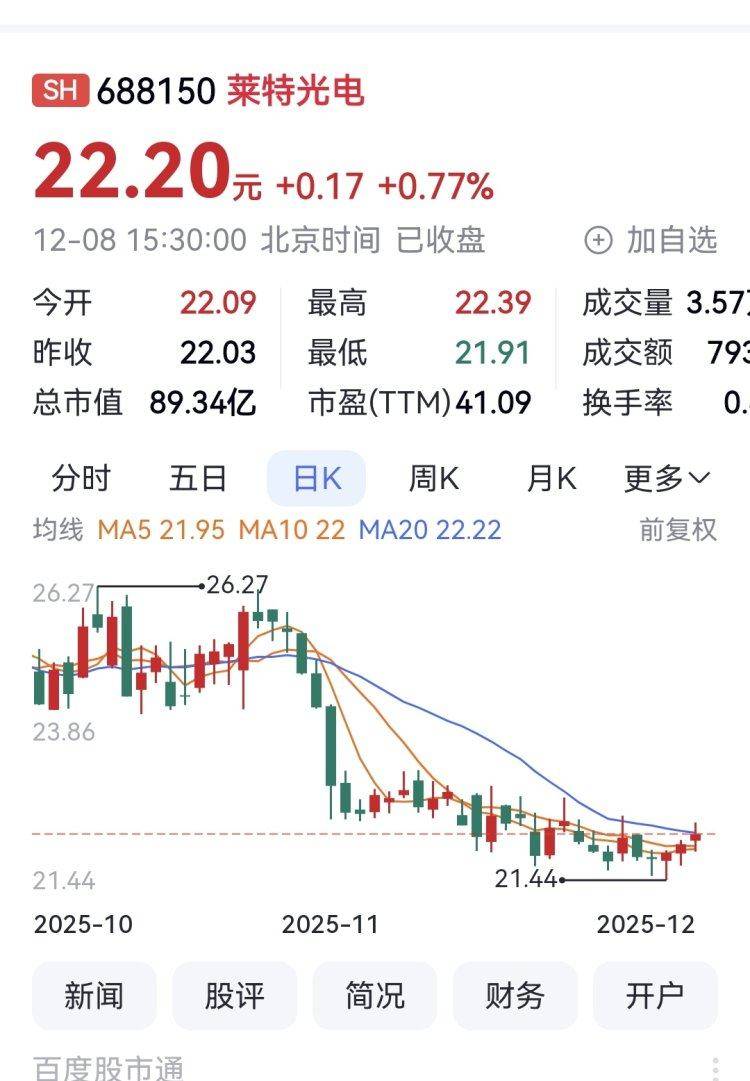Show the 日K daily candlestick chart
750x1081 pixels.
[x=317, y=479]
